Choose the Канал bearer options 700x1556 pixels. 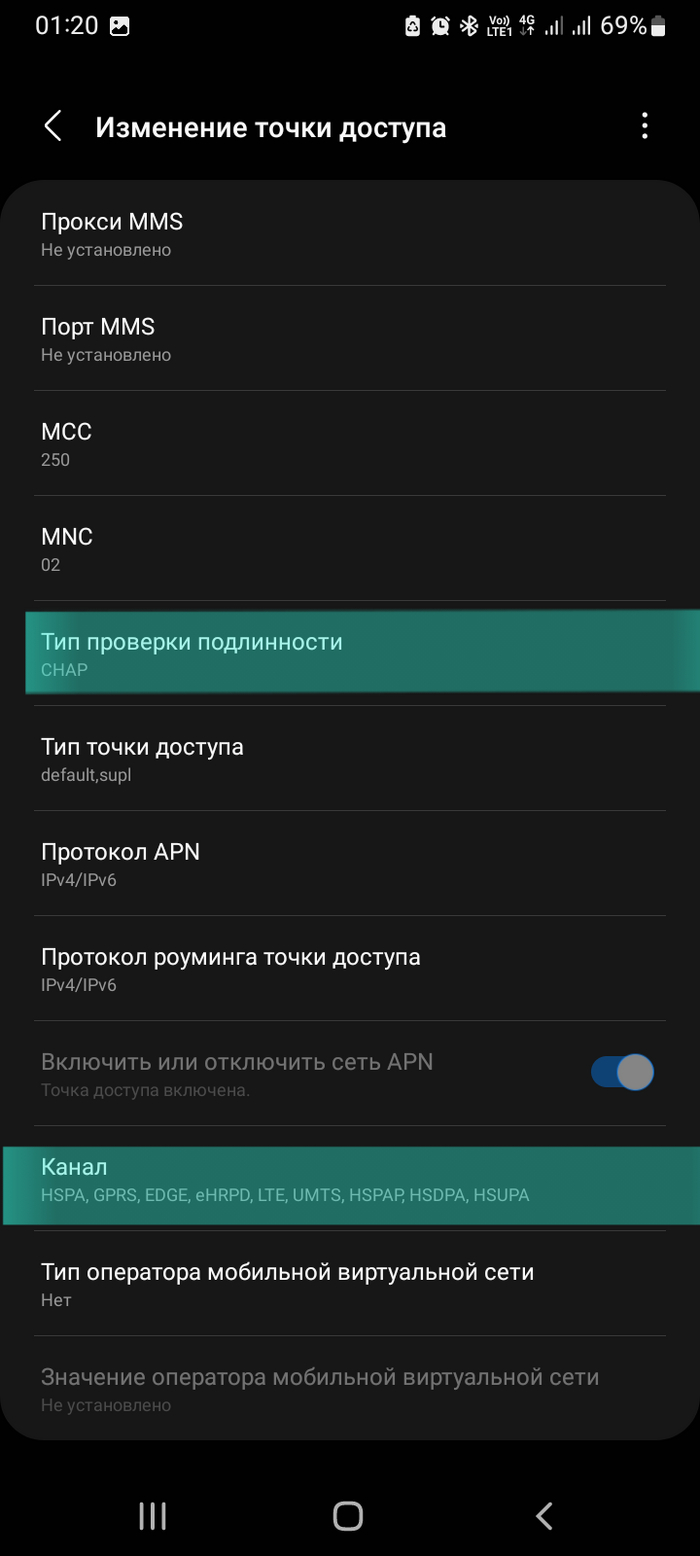pyautogui.click(x=350, y=1179)
